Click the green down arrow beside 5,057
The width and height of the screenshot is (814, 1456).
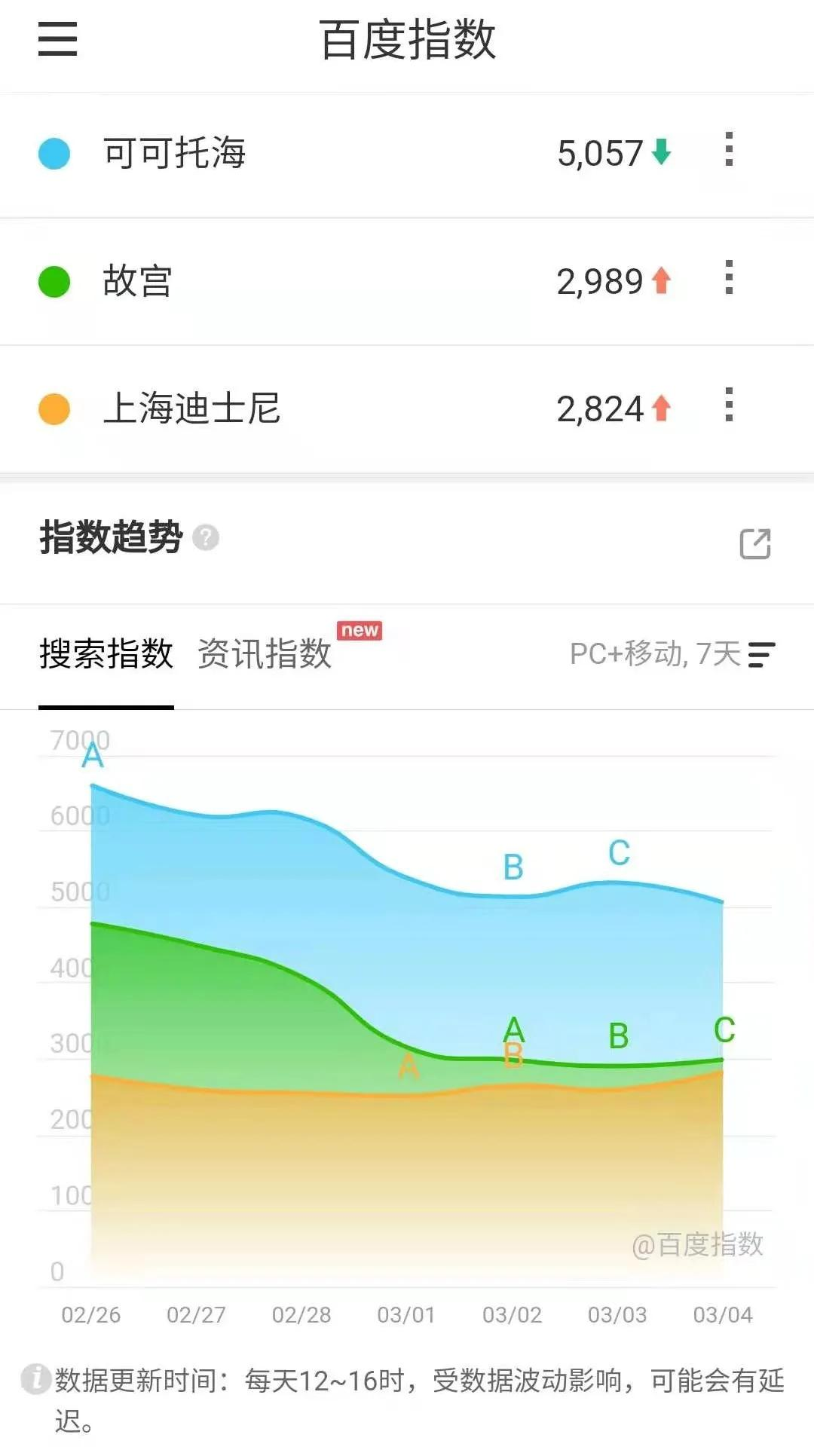coord(663,154)
